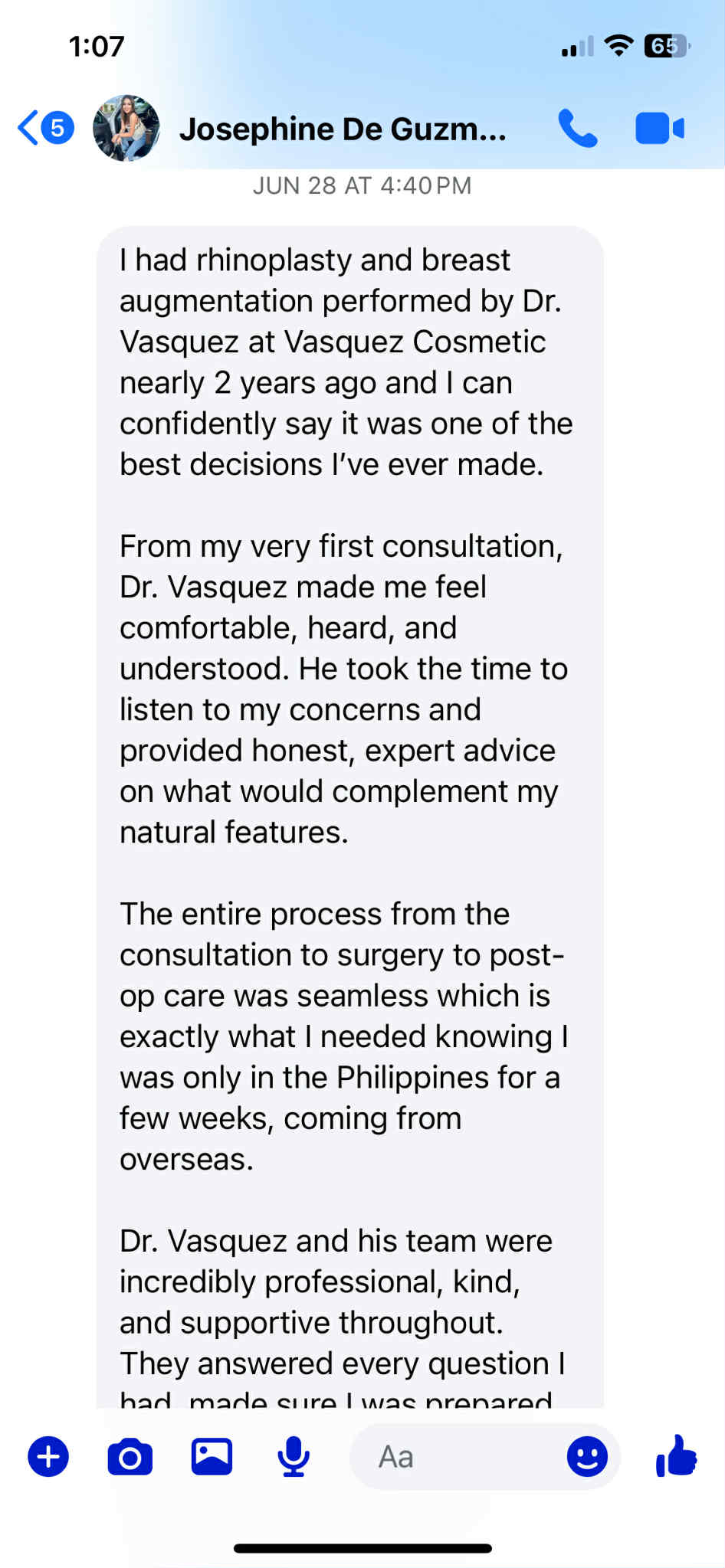725x1568 pixels.
Task: Start a voice call with Josephine
Action: click(577, 128)
